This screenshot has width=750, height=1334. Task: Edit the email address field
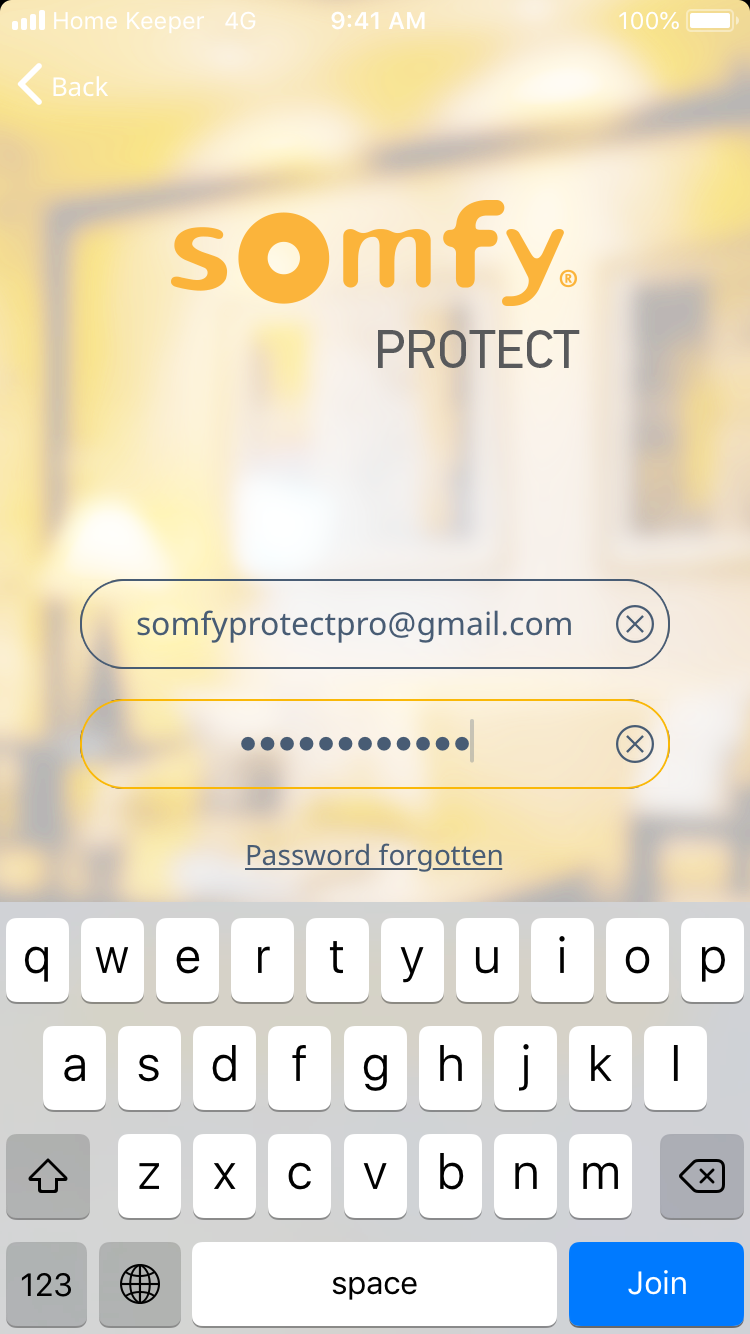click(354, 625)
